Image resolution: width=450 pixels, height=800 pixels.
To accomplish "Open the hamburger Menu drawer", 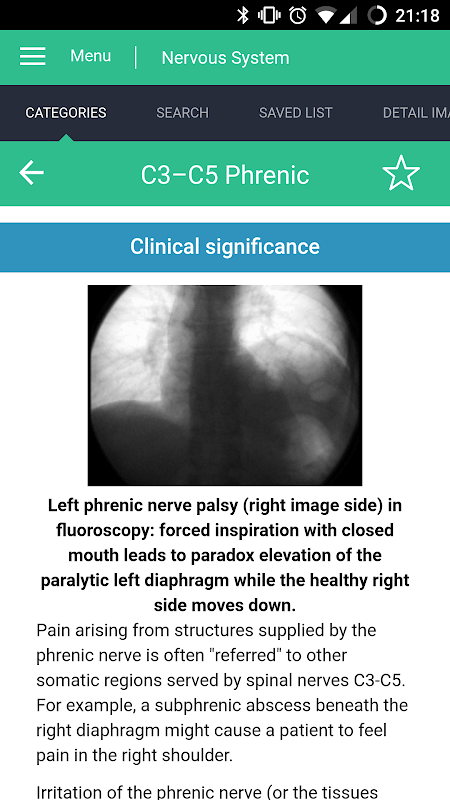I will point(33,57).
